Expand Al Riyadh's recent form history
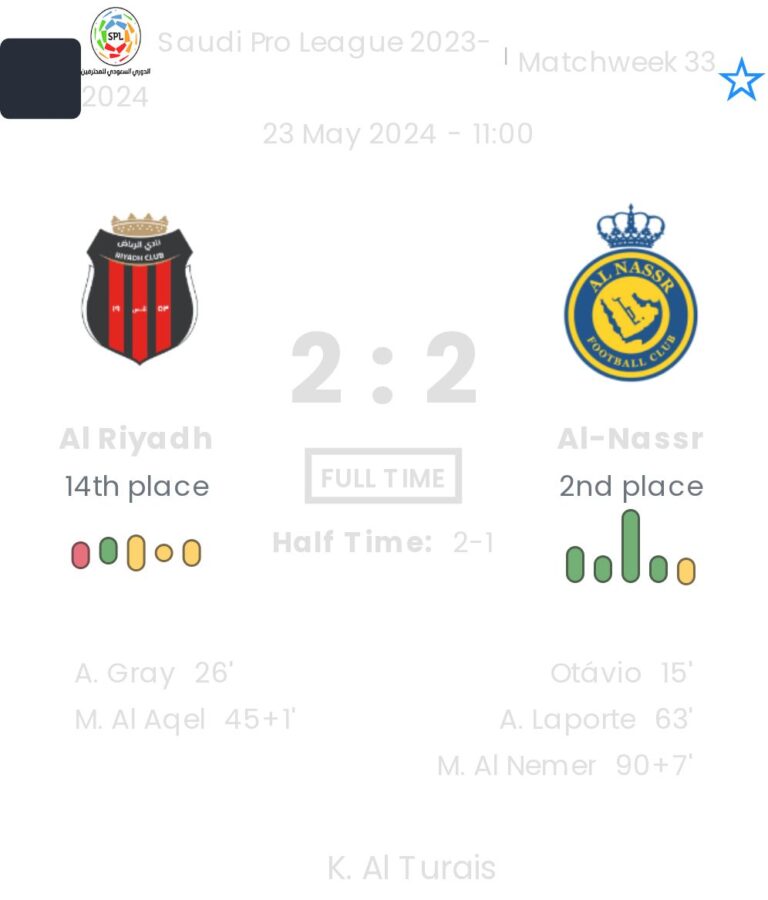 135,555
